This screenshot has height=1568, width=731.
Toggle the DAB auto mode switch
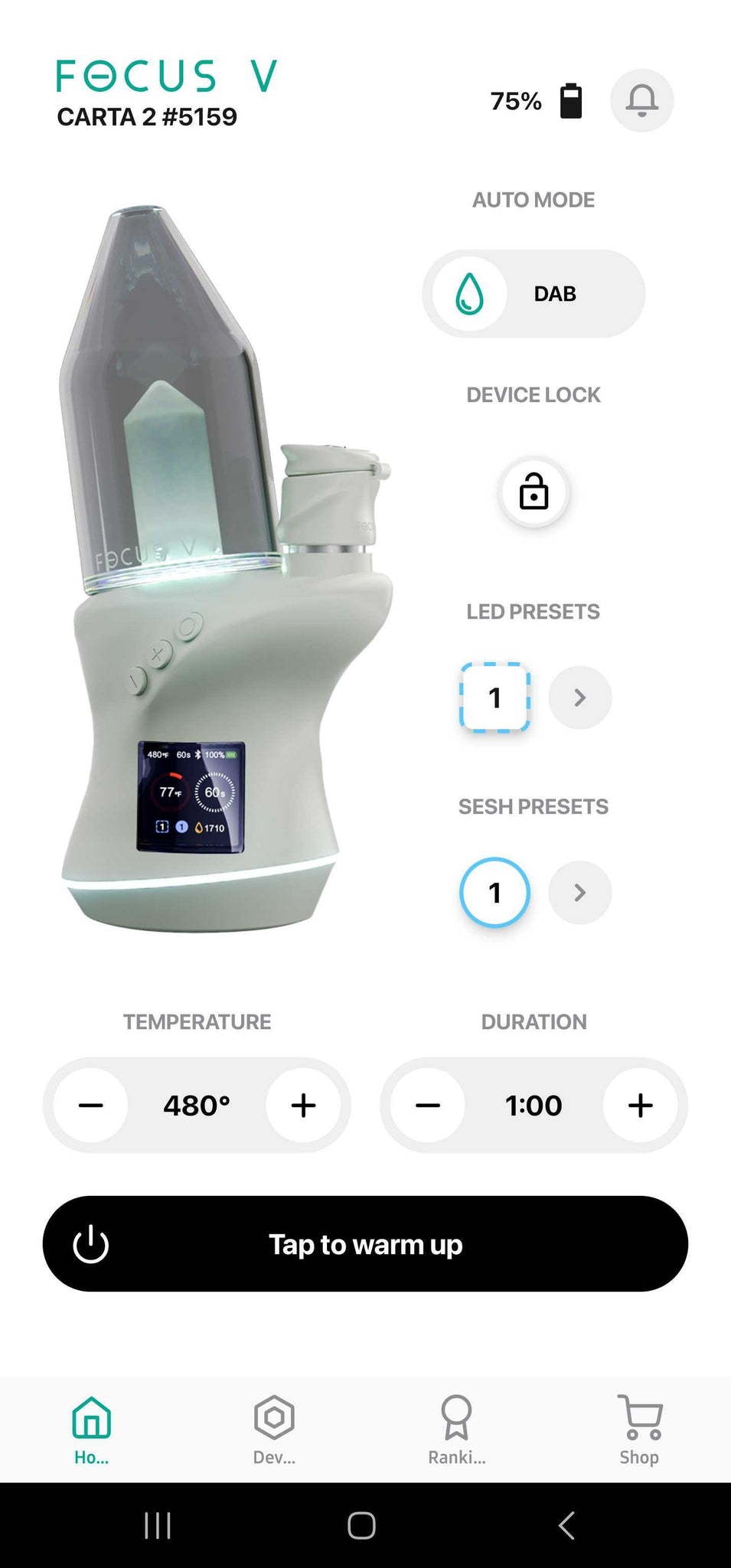coord(534,294)
